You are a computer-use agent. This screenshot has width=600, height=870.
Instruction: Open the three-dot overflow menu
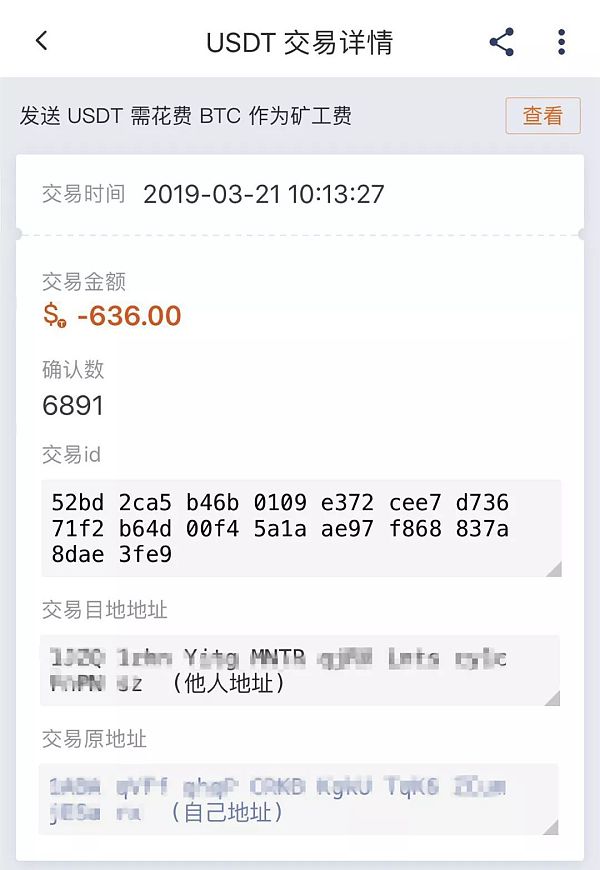click(x=561, y=42)
